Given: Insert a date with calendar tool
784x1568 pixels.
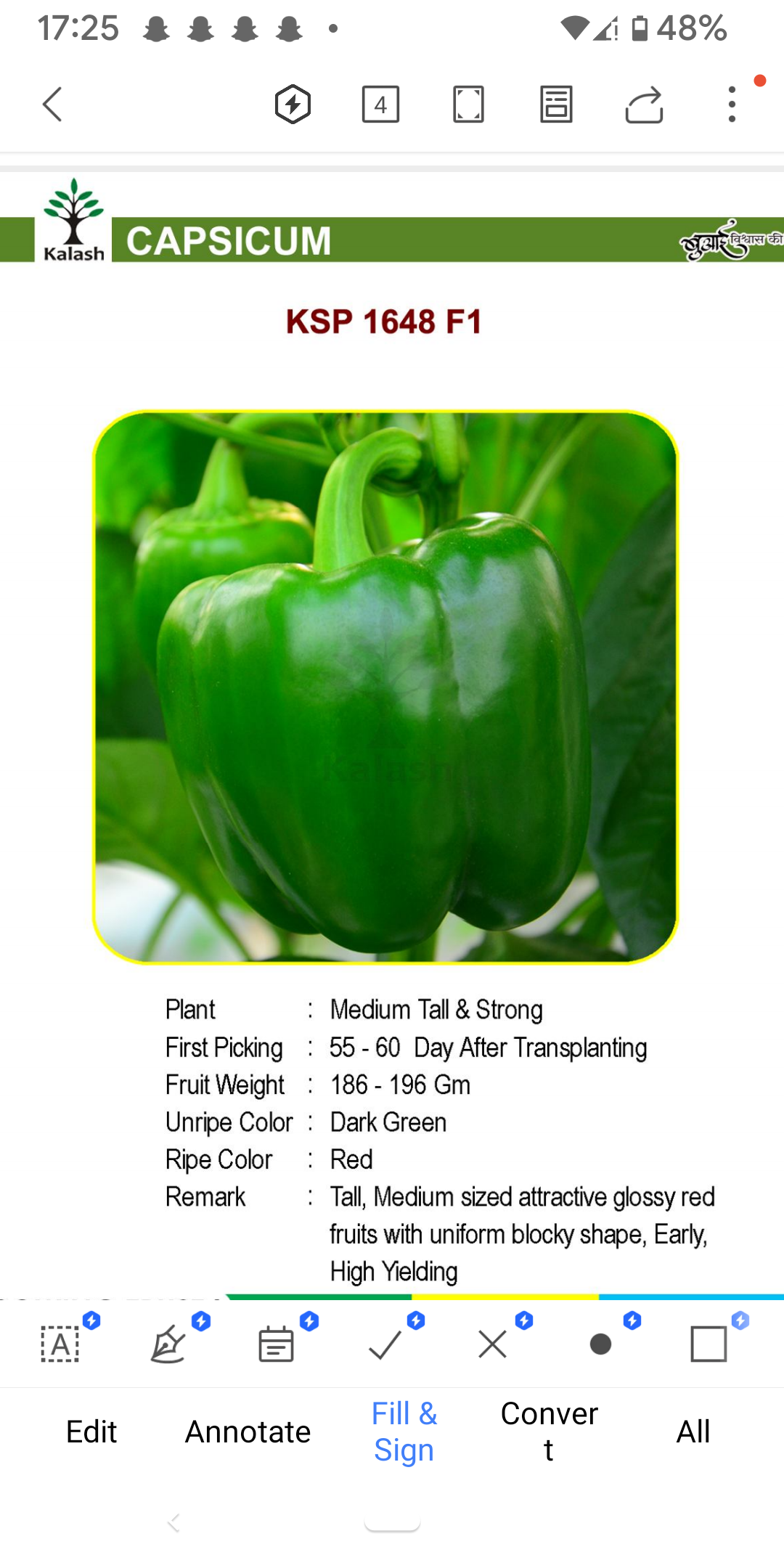Looking at the screenshot, I should 276,1344.
